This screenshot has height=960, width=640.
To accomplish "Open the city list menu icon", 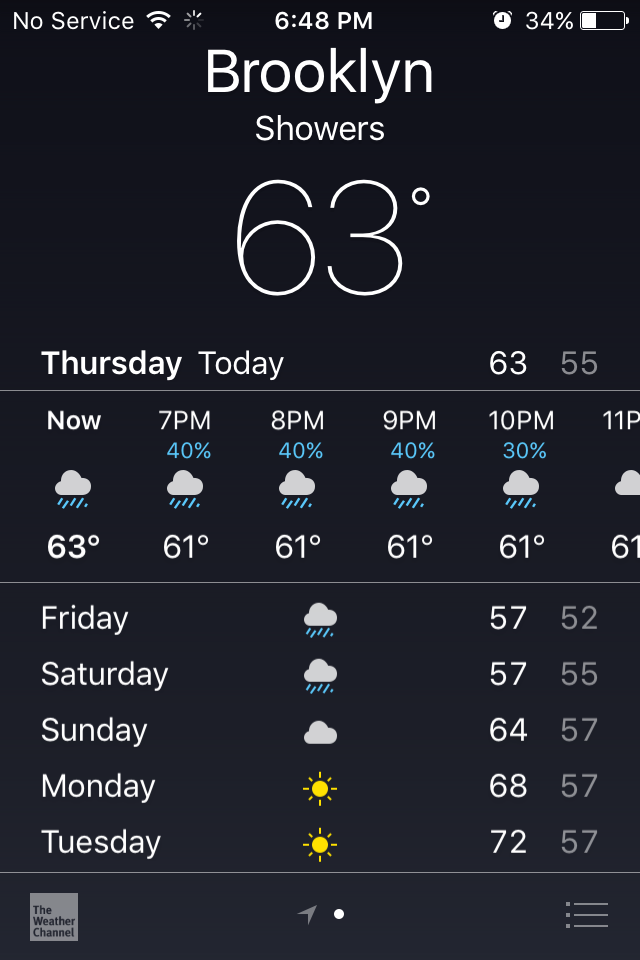I will 587,915.
